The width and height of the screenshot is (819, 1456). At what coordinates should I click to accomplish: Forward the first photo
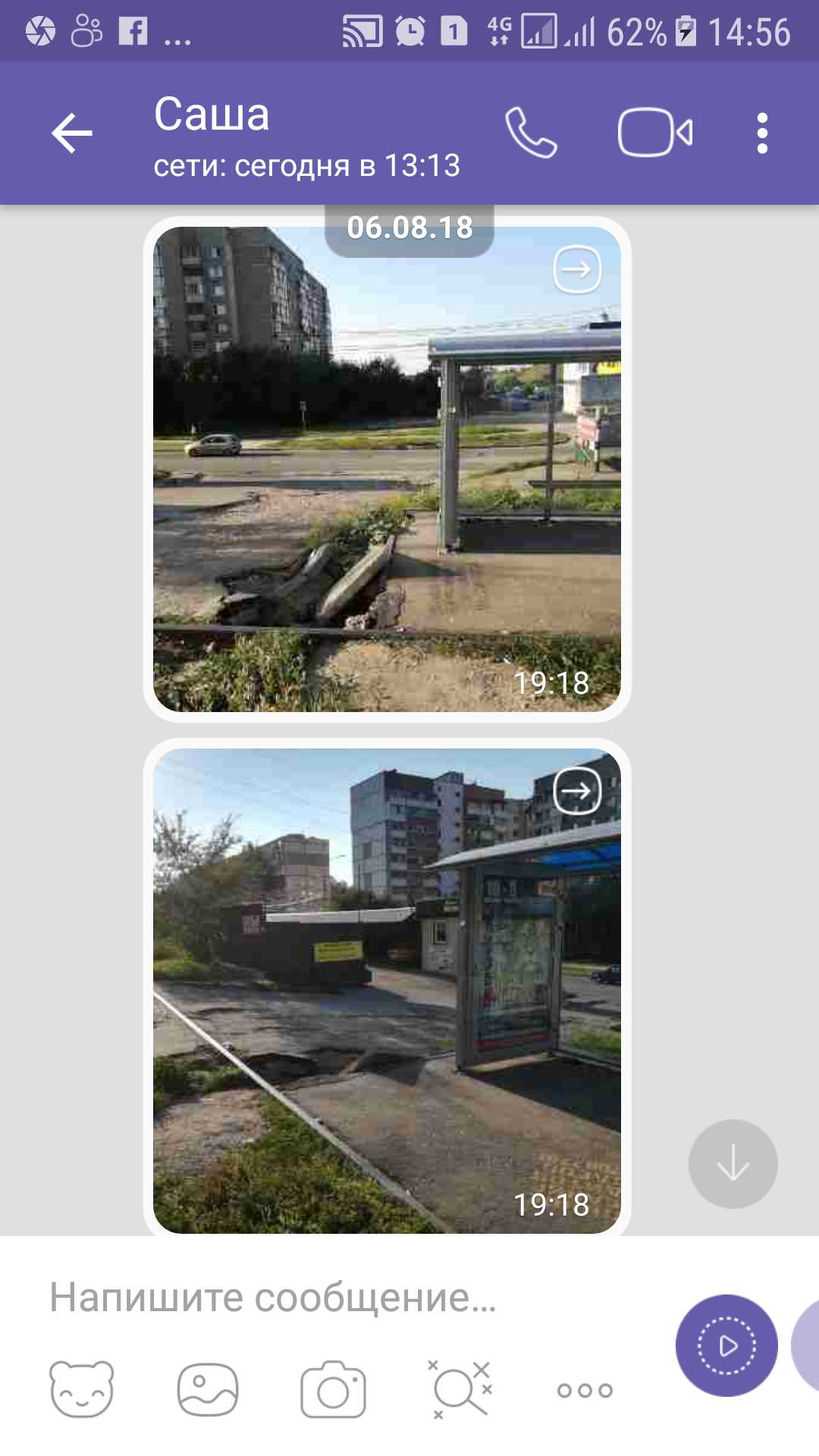click(x=577, y=269)
